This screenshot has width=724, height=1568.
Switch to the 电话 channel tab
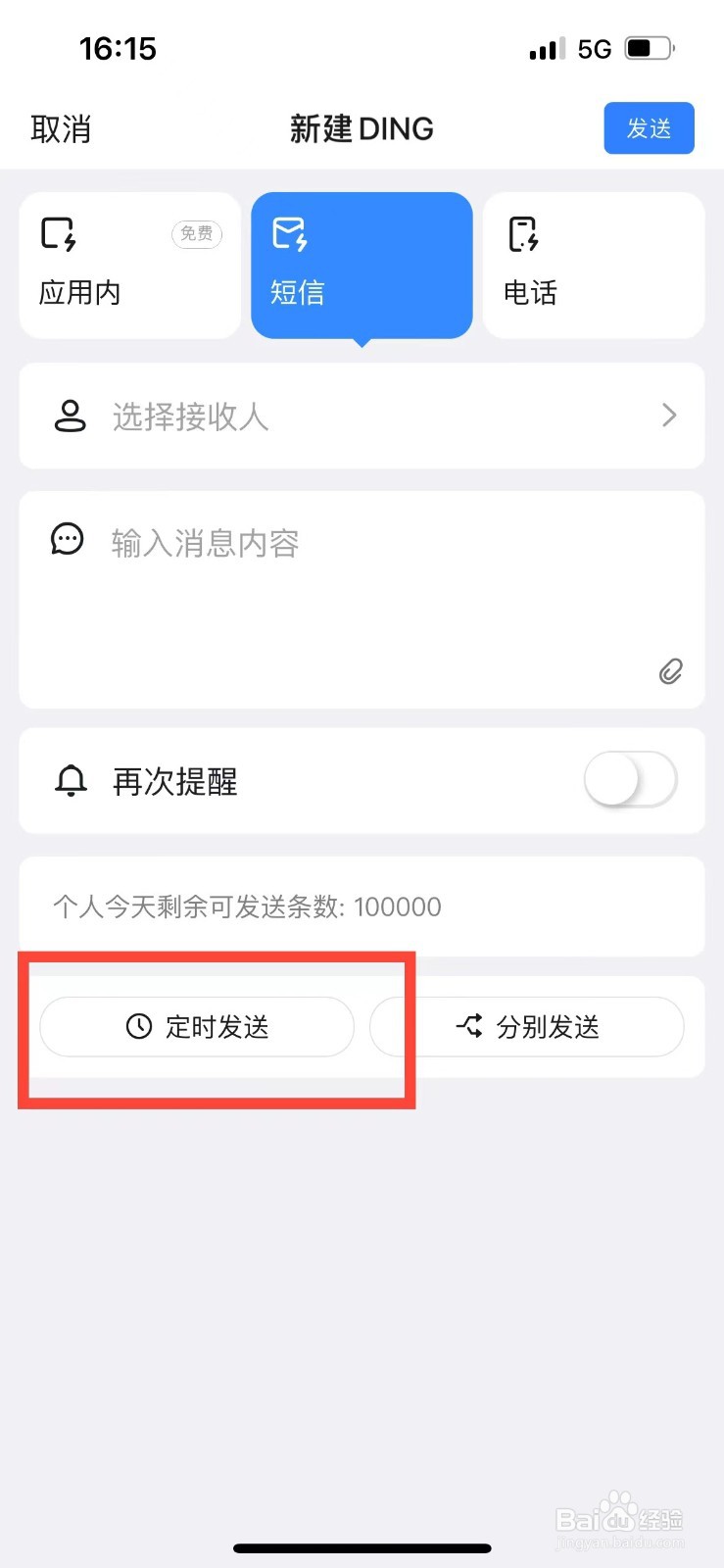tap(593, 265)
